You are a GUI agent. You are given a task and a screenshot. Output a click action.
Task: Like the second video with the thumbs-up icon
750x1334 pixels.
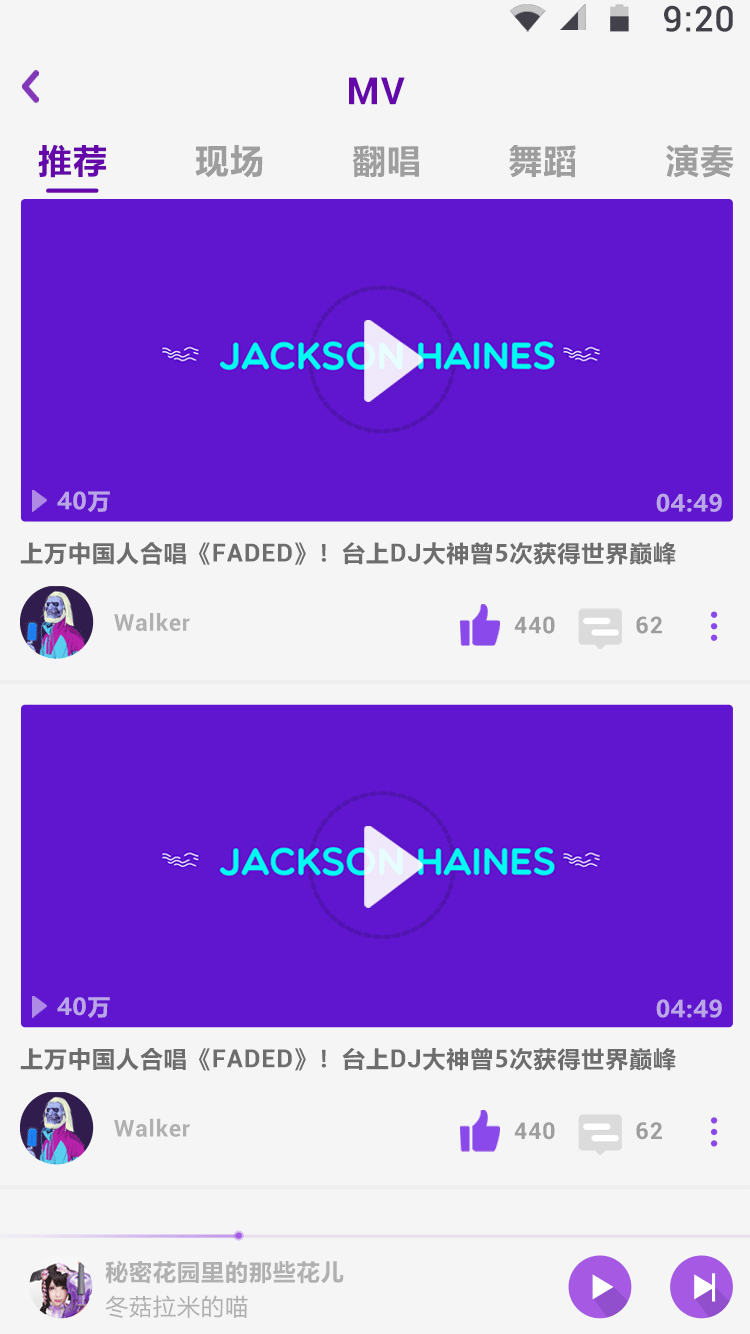[x=480, y=1131]
